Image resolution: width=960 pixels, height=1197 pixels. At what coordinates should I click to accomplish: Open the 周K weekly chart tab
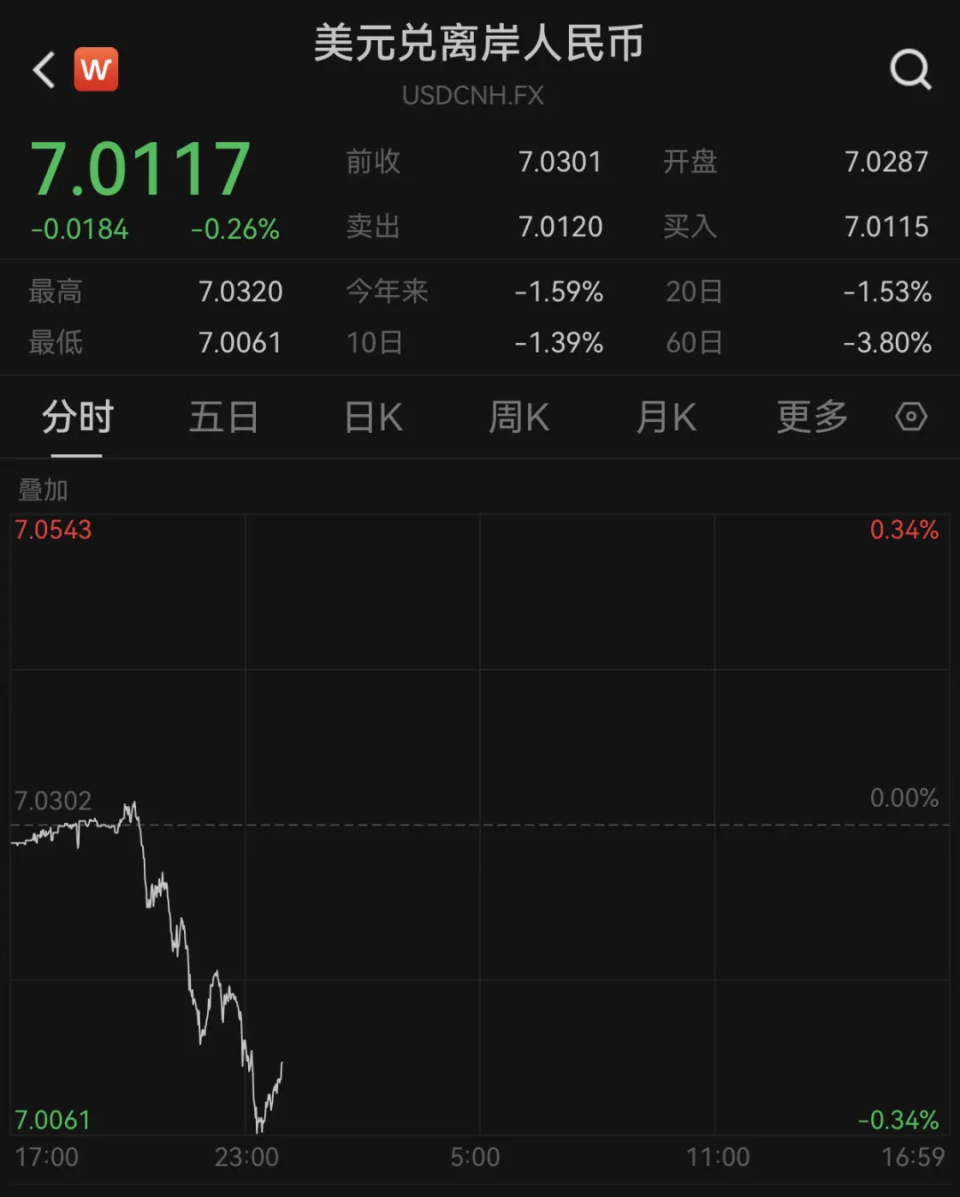point(518,417)
